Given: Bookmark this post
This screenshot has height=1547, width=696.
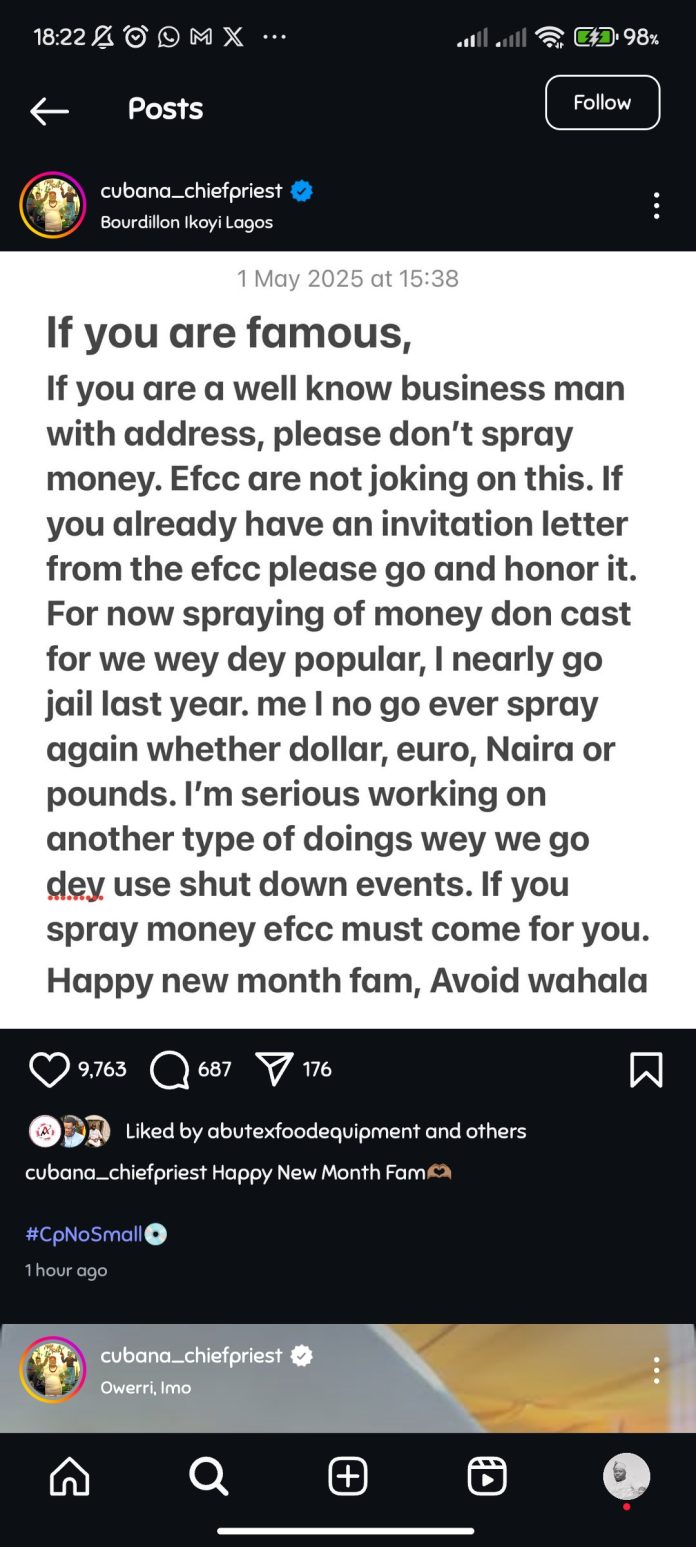Looking at the screenshot, I should tap(646, 1070).
